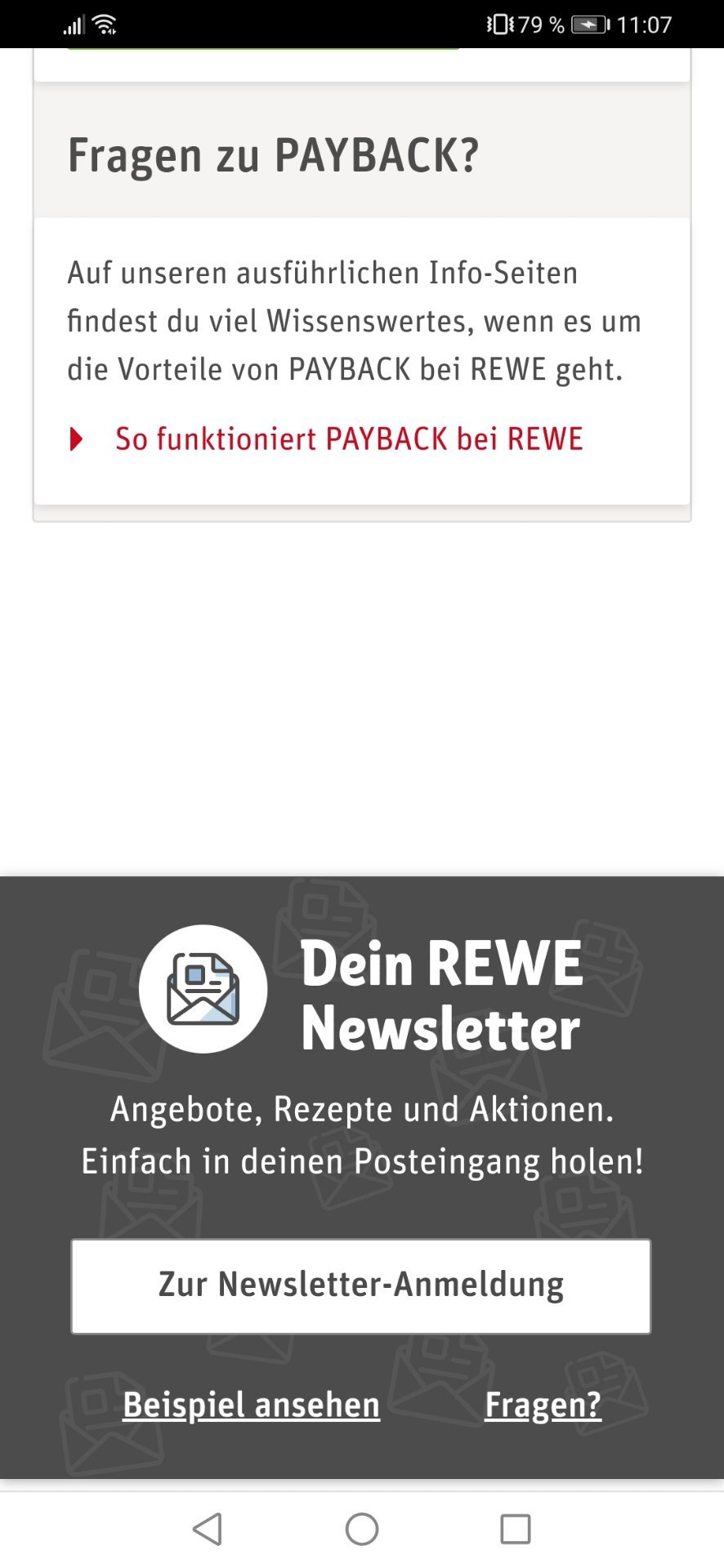Open 'So funktioniert PAYBACK bei REWE' link
Viewport: 724px width, 1568px height.
coord(349,439)
